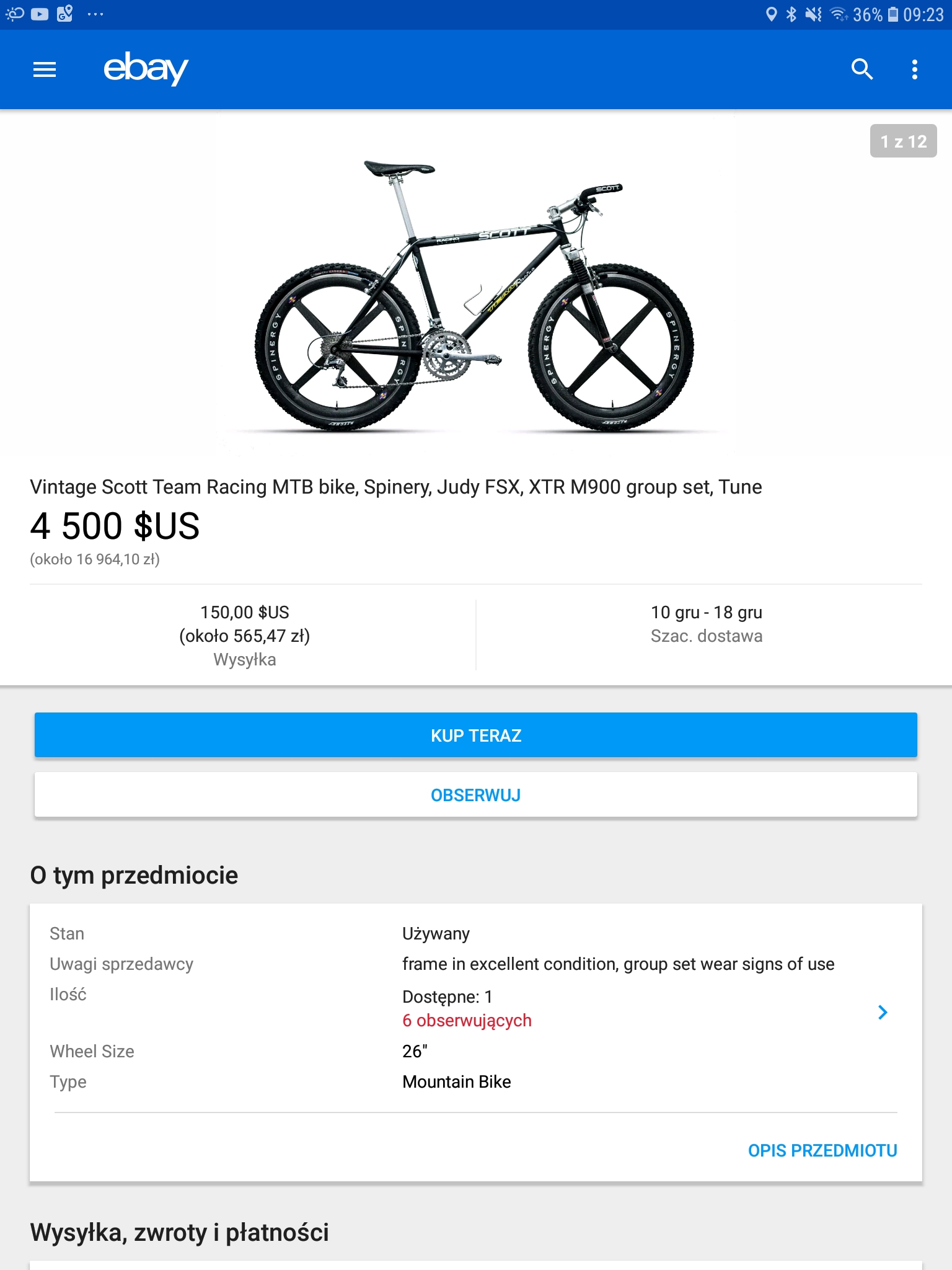Open the hamburger navigation menu
Image resolution: width=952 pixels, height=1270 pixels.
(x=45, y=69)
